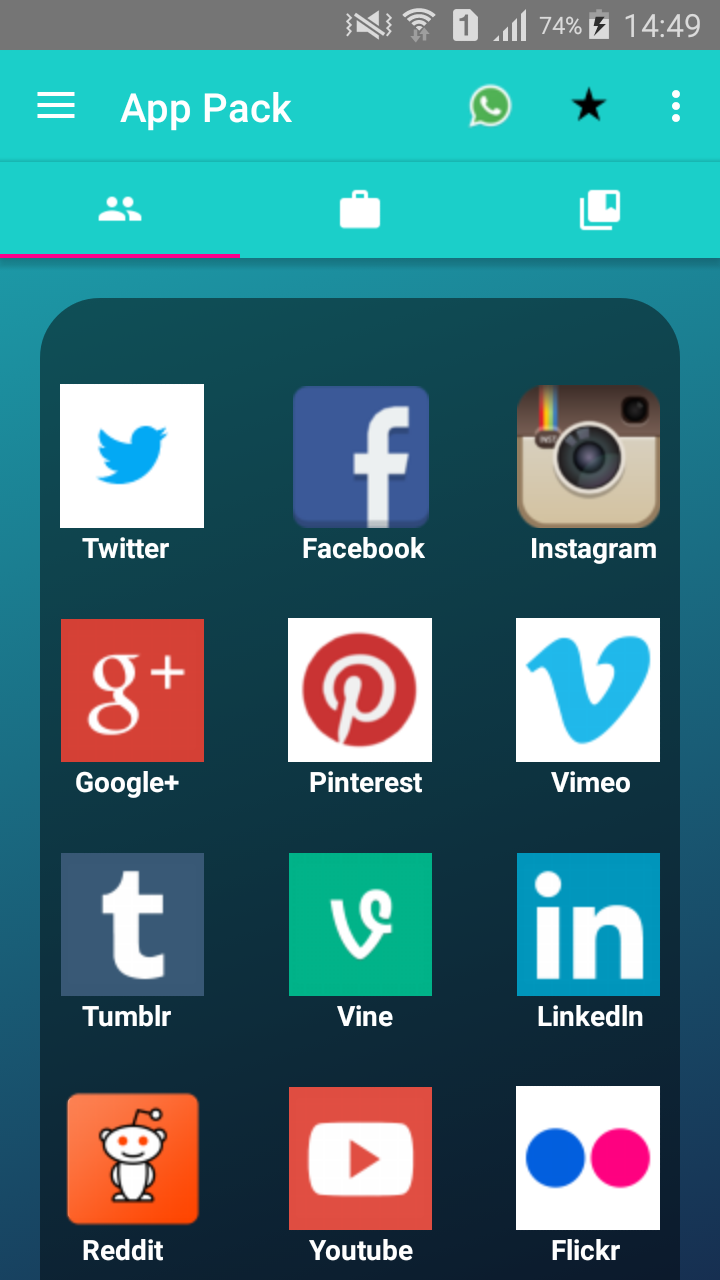Tap the star favorites icon
The image size is (720, 1280).
point(588,104)
